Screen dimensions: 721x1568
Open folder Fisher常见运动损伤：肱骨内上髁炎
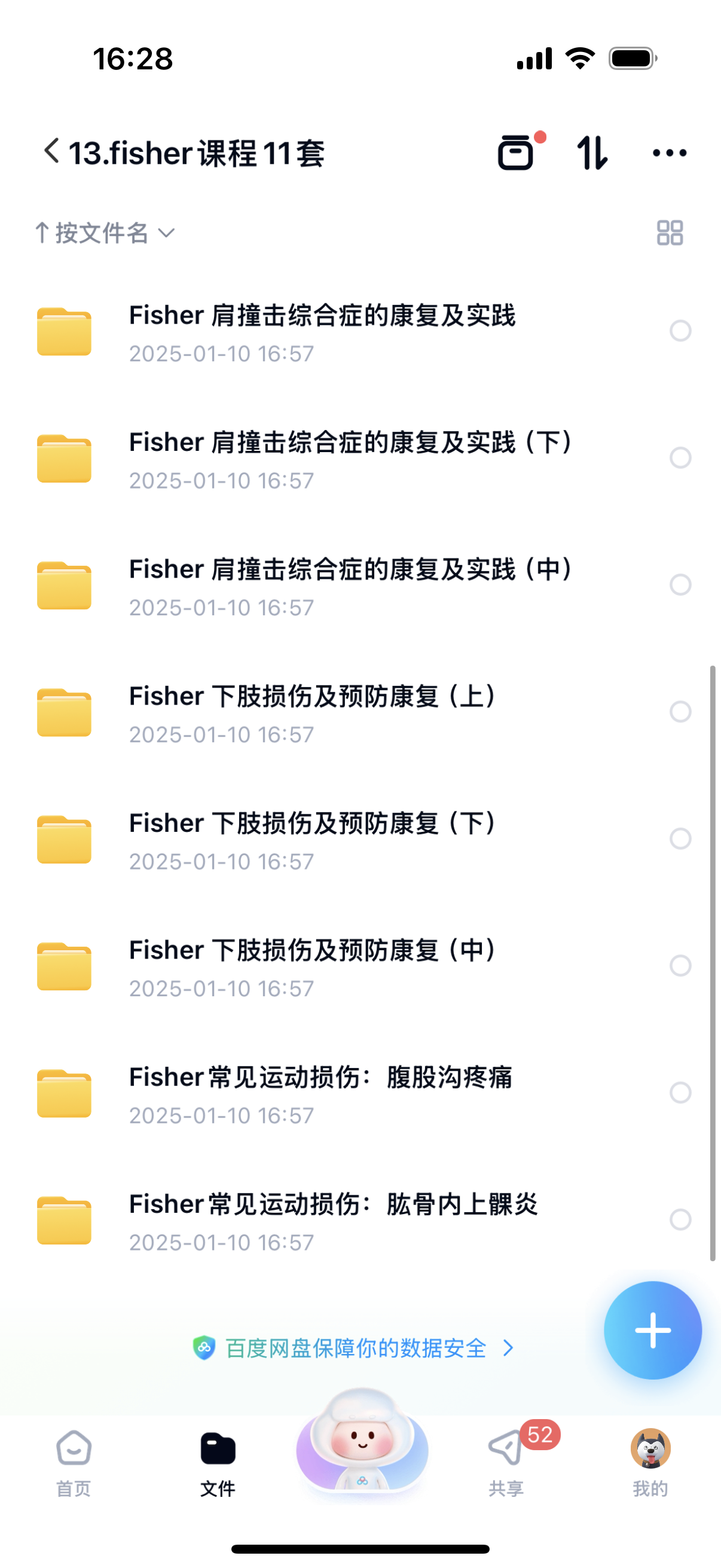pyautogui.click(x=334, y=1220)
